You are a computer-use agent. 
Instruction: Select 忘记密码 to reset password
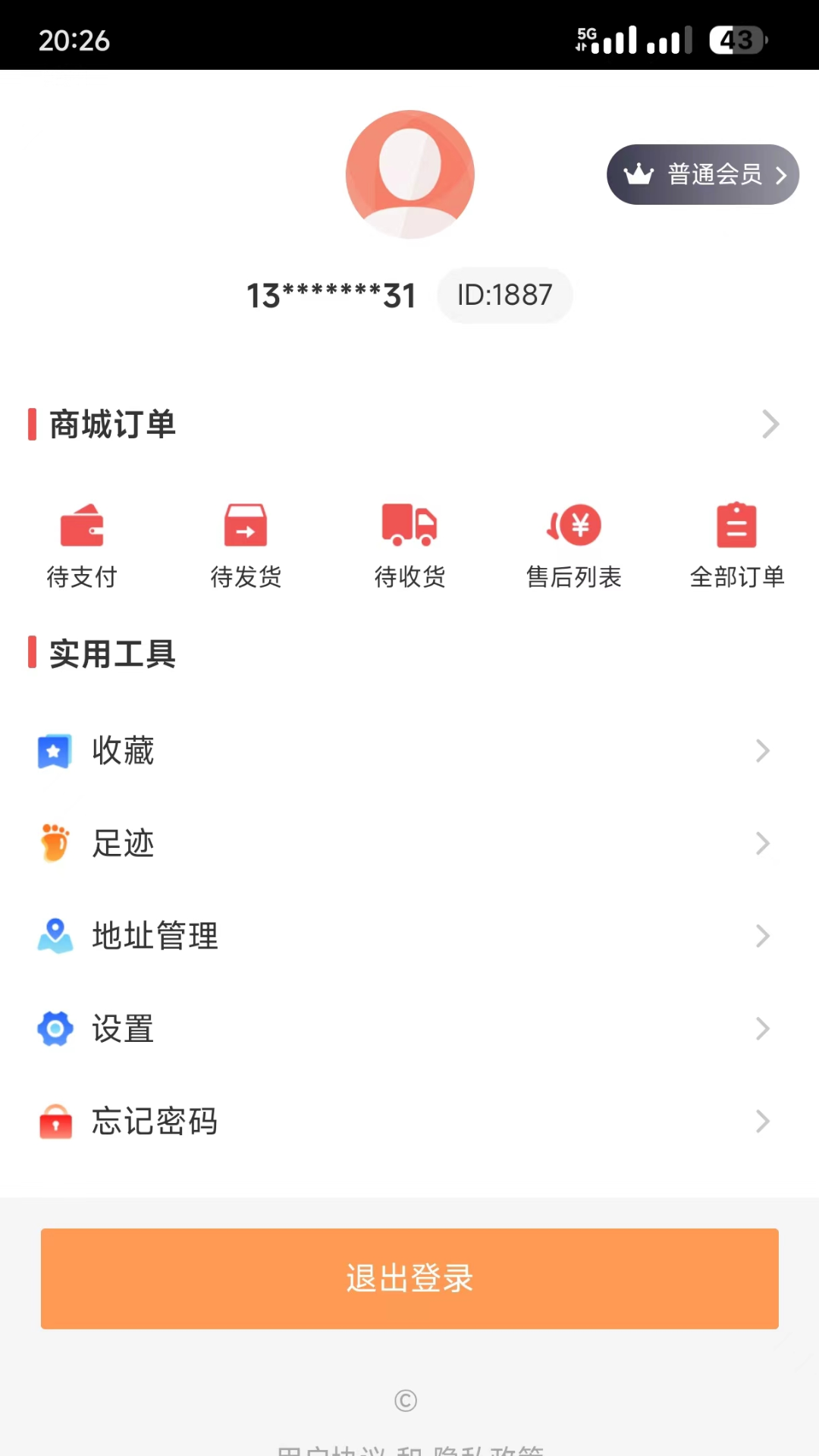point(409,1121)
